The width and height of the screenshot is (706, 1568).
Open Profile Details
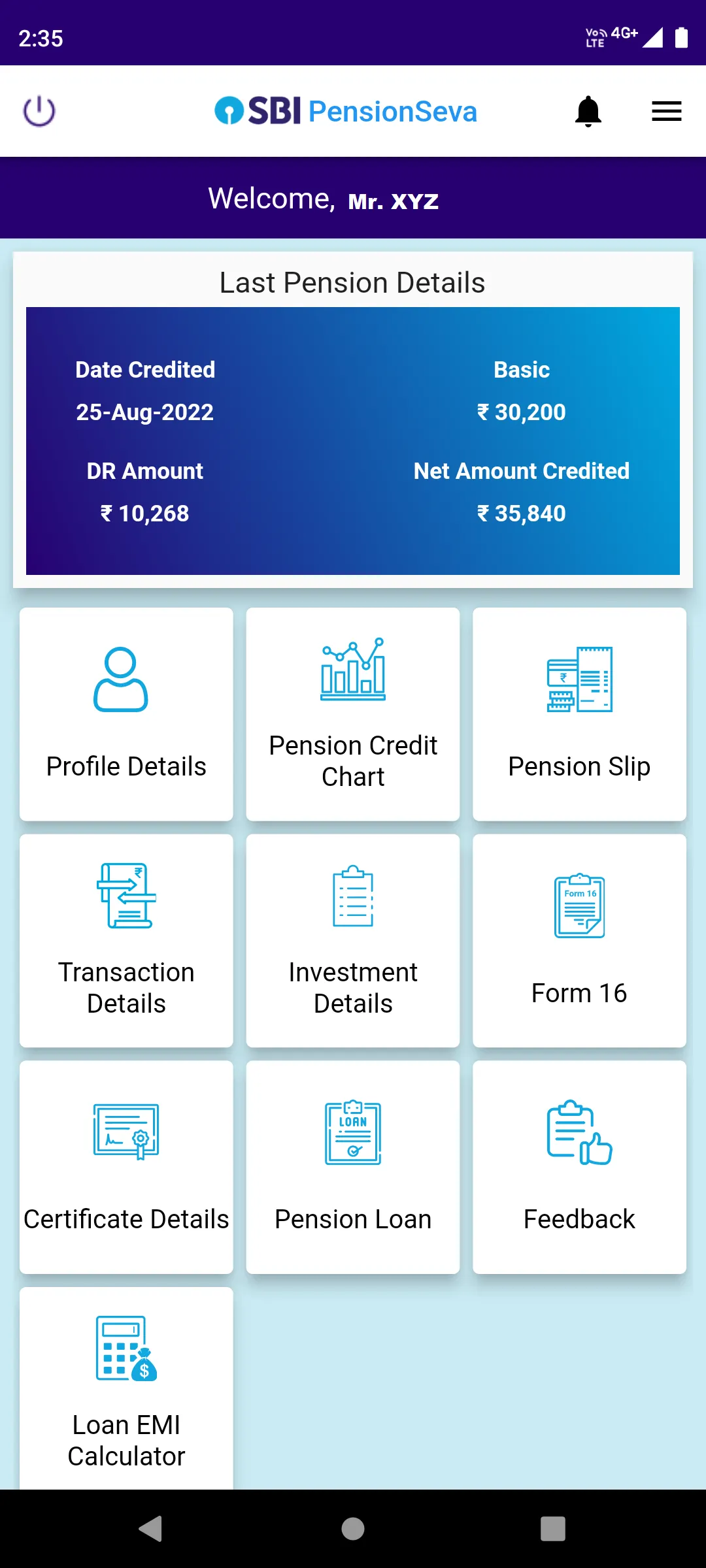(126, 714)
